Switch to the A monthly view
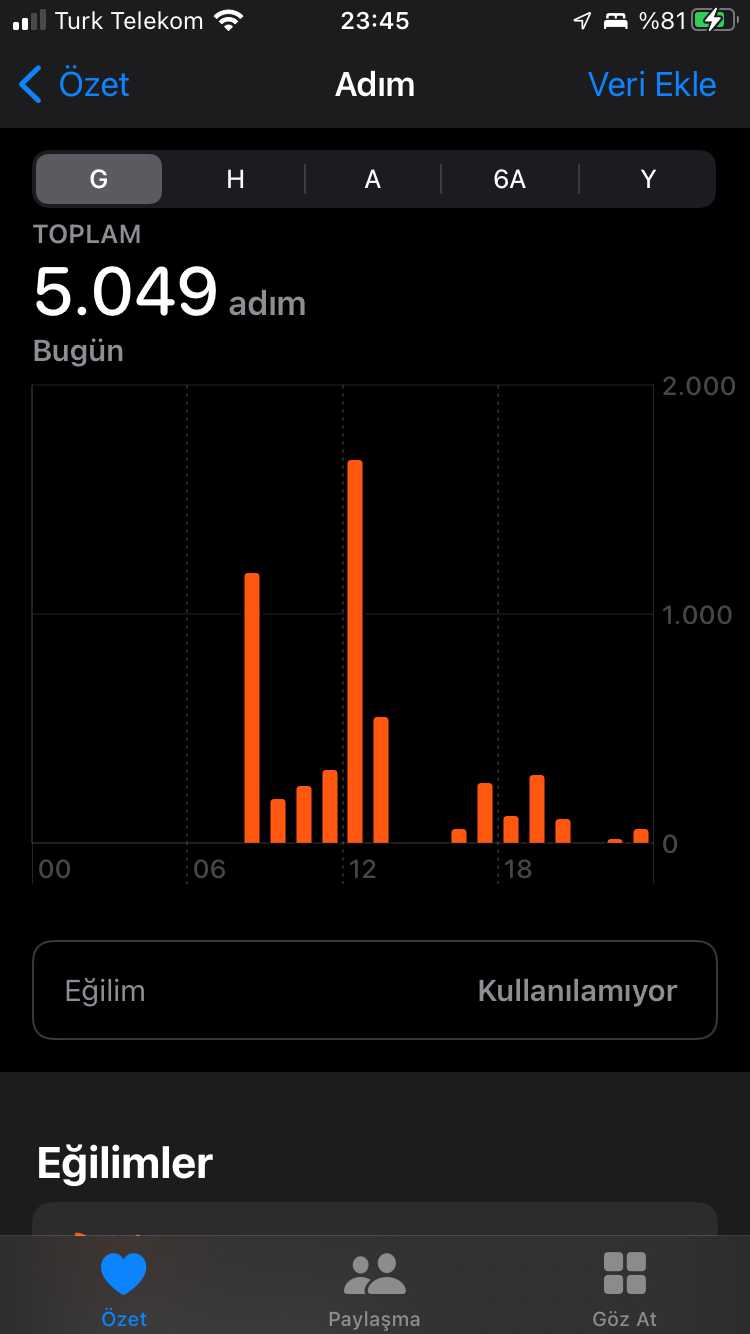This screenshot has height=1334, width=750. [x=373, y=179]
